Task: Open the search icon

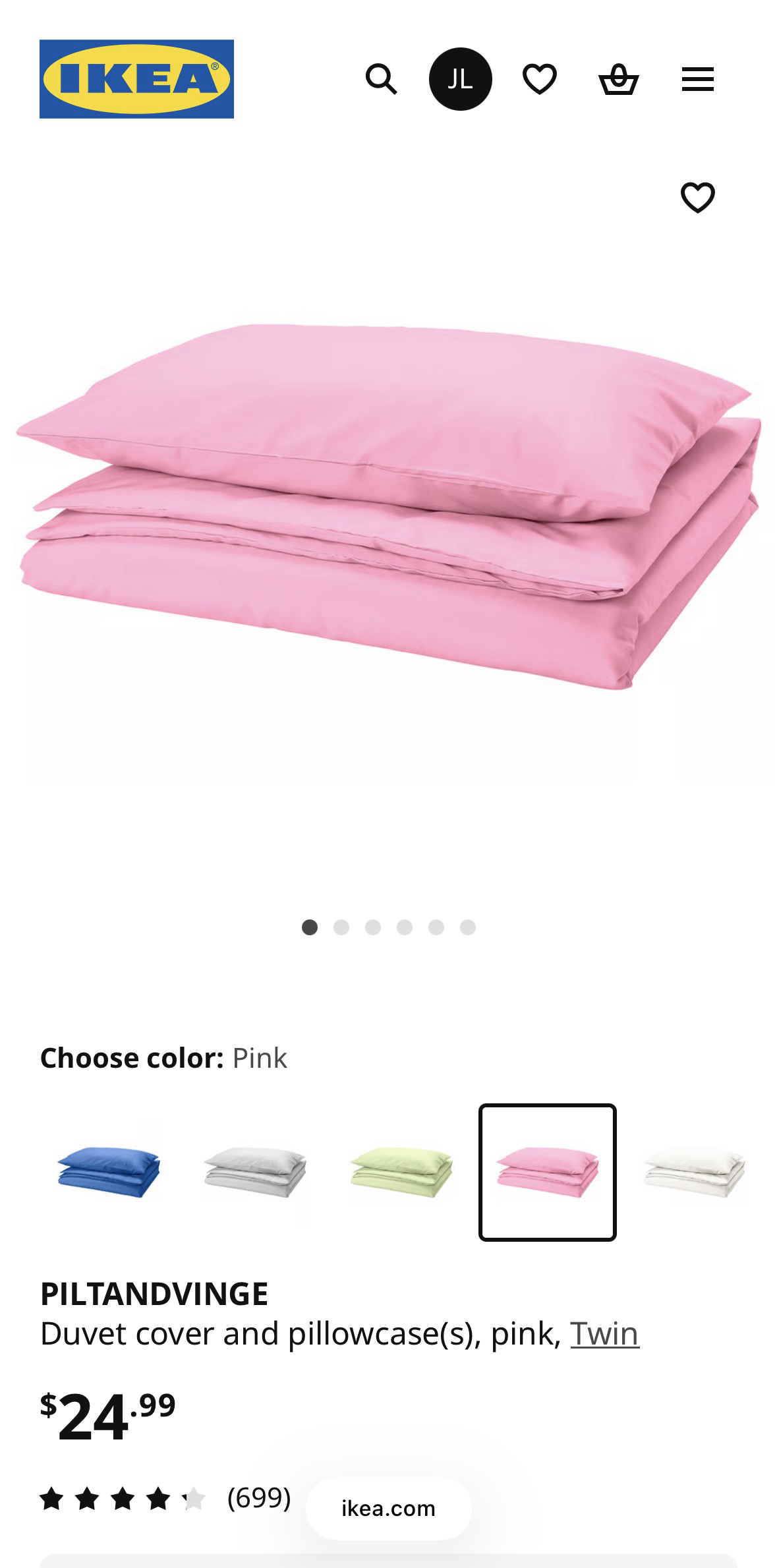Action: [x=381, y=79]
